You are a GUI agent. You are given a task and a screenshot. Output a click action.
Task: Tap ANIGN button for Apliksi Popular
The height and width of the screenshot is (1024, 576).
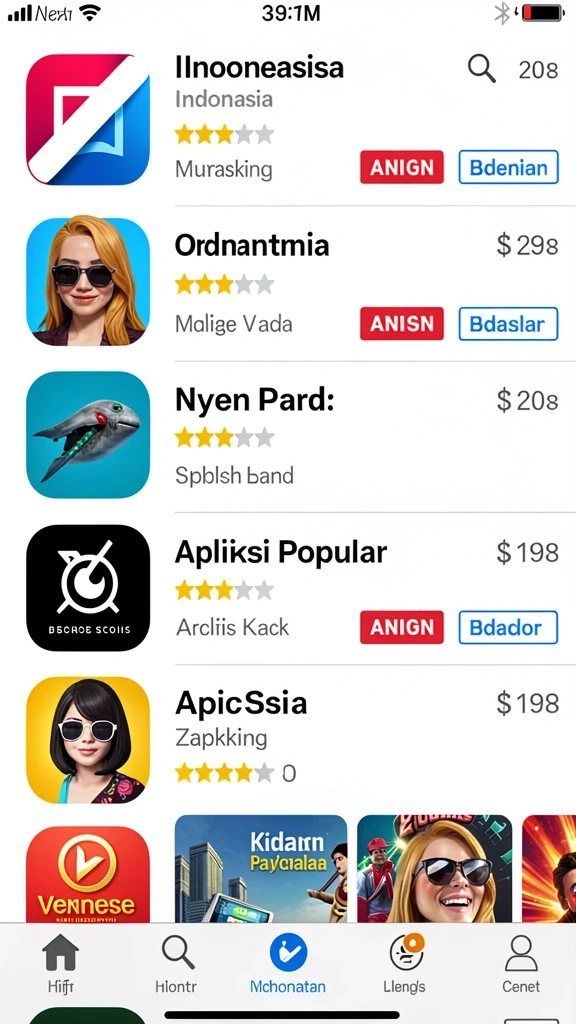(x=402, y=628)
